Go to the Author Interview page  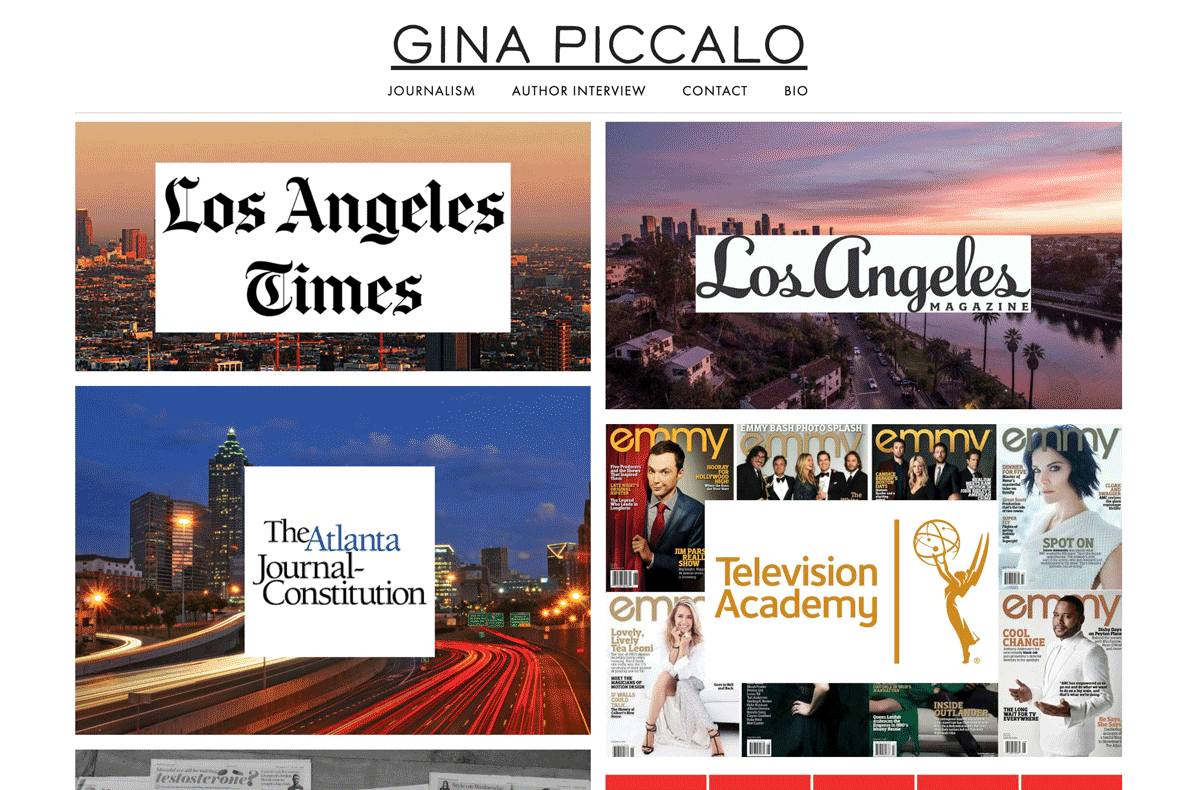(x=578, y=91)
